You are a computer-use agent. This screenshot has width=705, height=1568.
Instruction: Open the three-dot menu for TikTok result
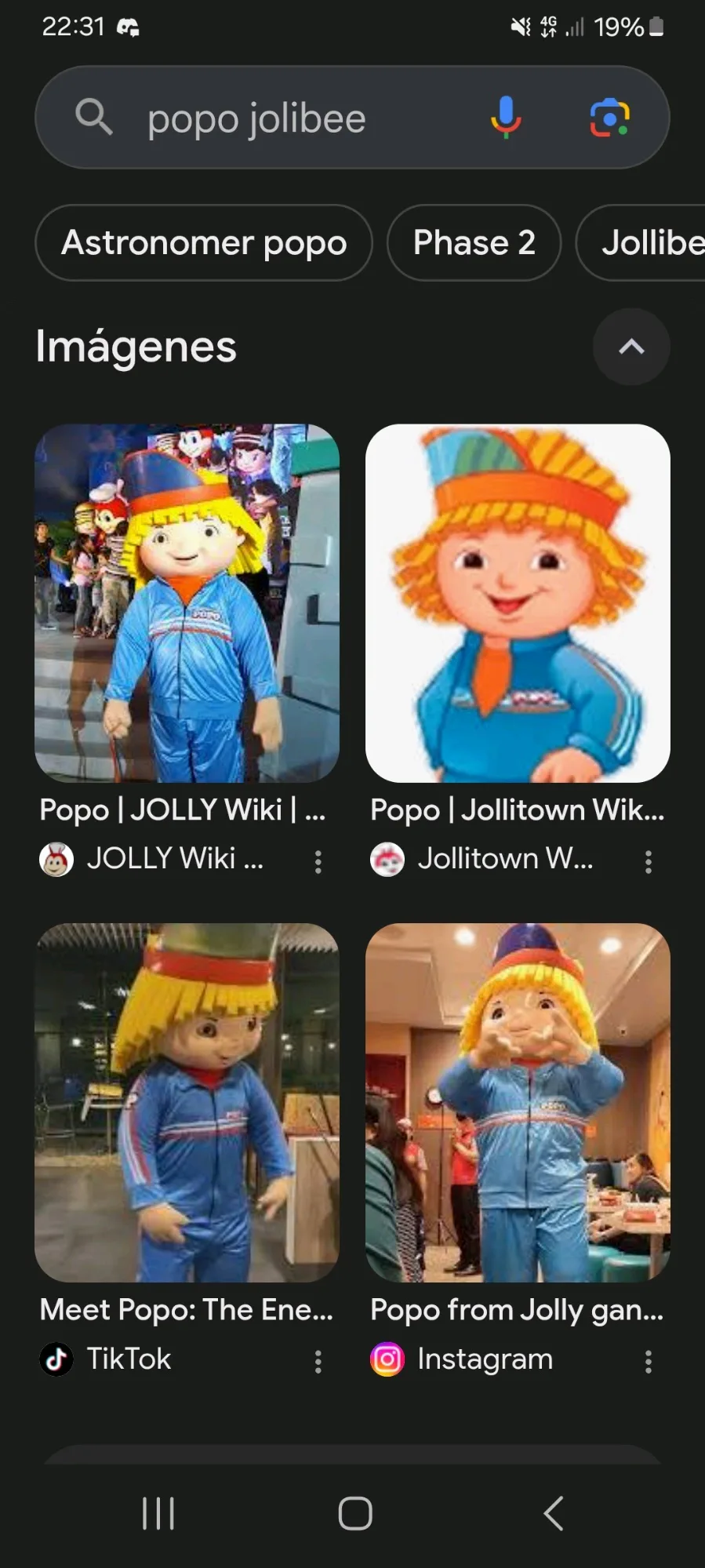click(x=318, y=1361)
